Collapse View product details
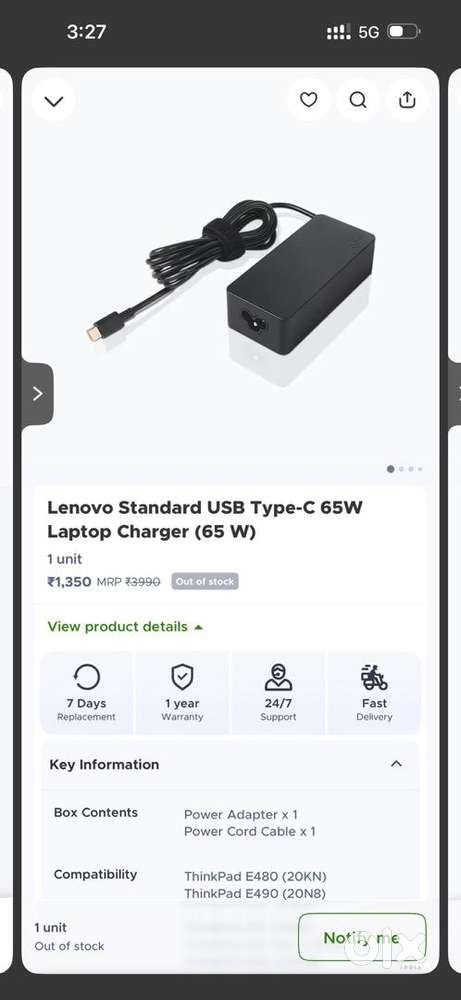This screenshot has width=461, height=1000. pos(126,626)
